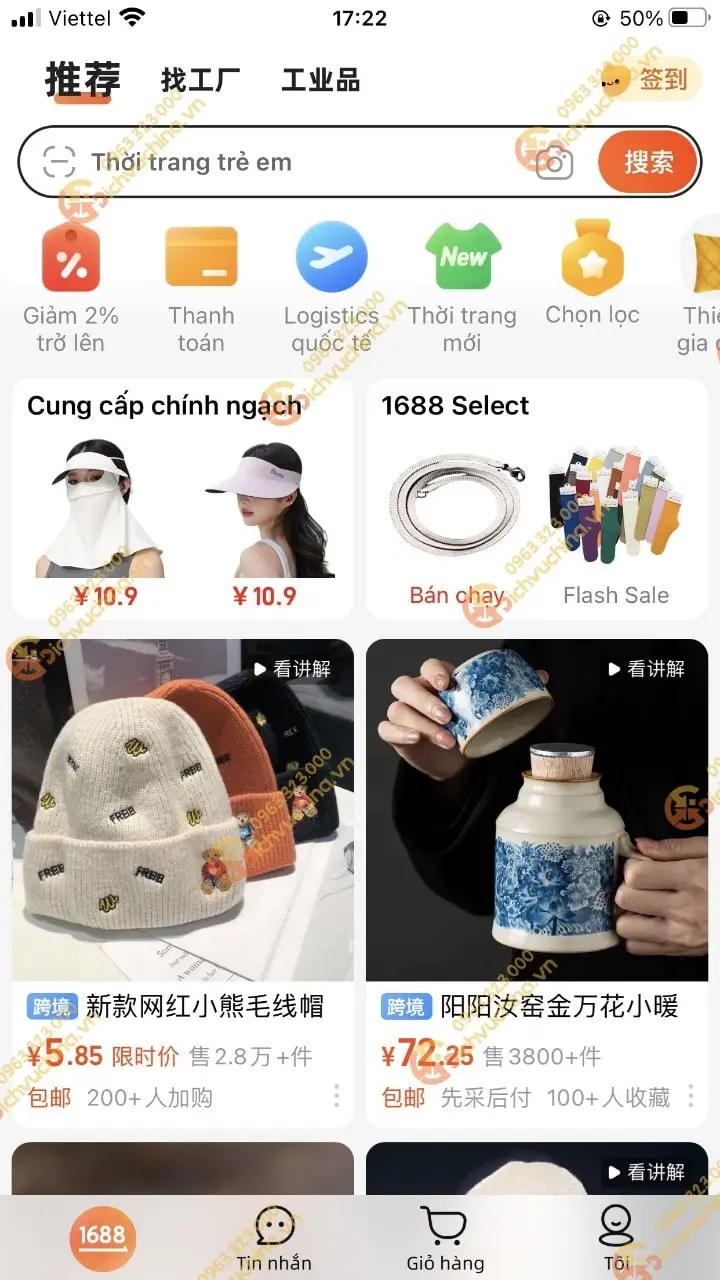Open the scan icon in search bar
The width and height of the screenshot is (720, 1280).
point(59,162)
